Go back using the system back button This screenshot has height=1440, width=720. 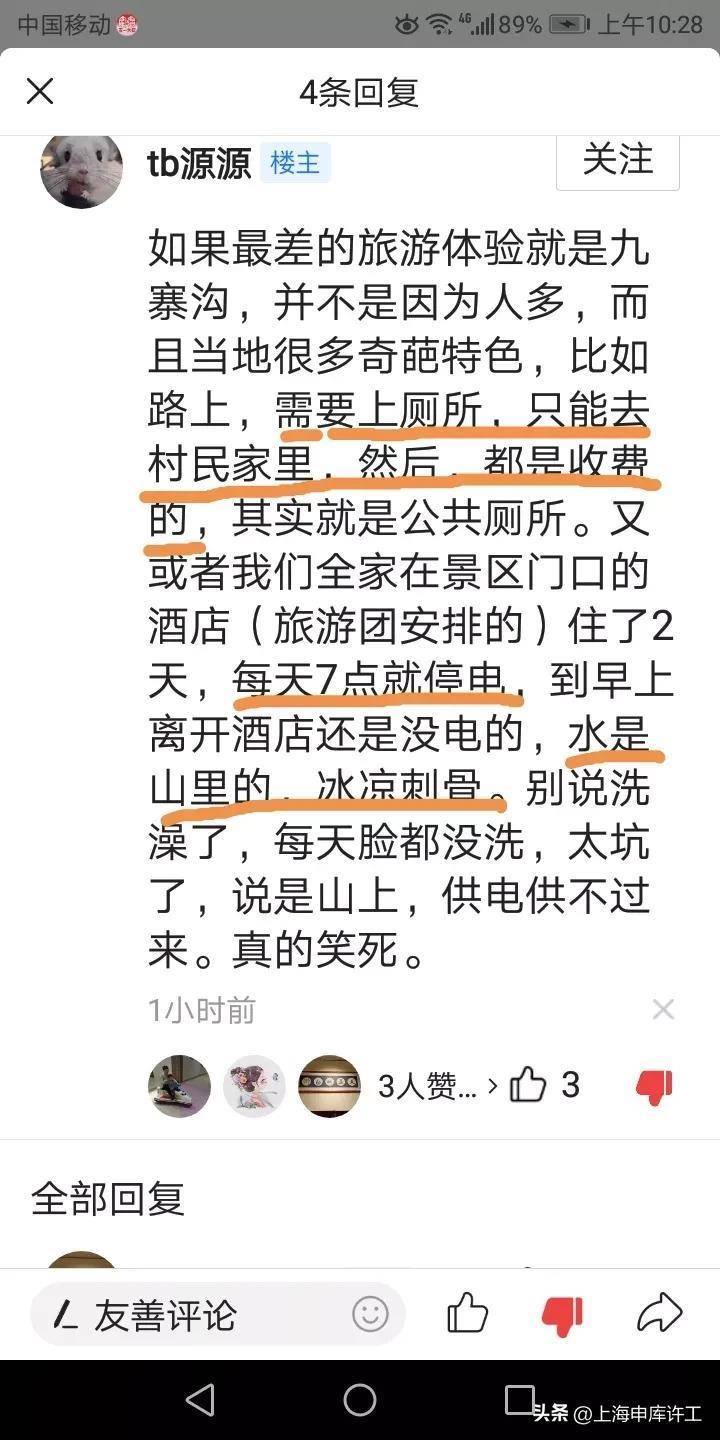[200, 1400]
